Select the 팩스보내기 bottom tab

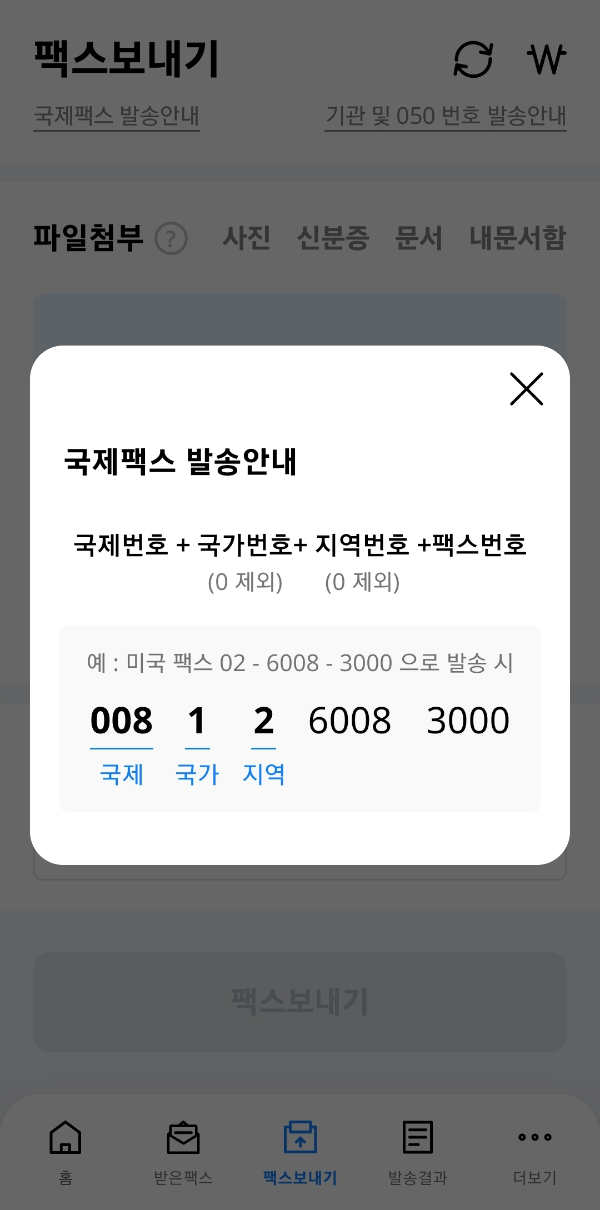[300, 1152]
